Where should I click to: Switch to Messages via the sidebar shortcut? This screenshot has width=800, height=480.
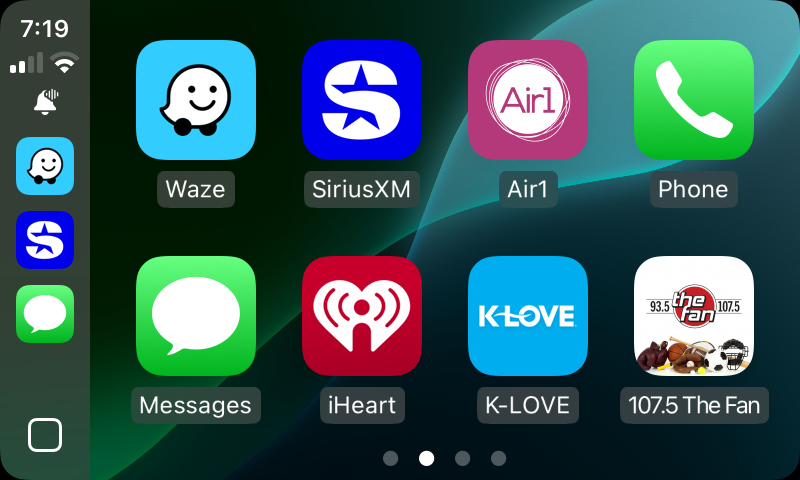(45, 314)
